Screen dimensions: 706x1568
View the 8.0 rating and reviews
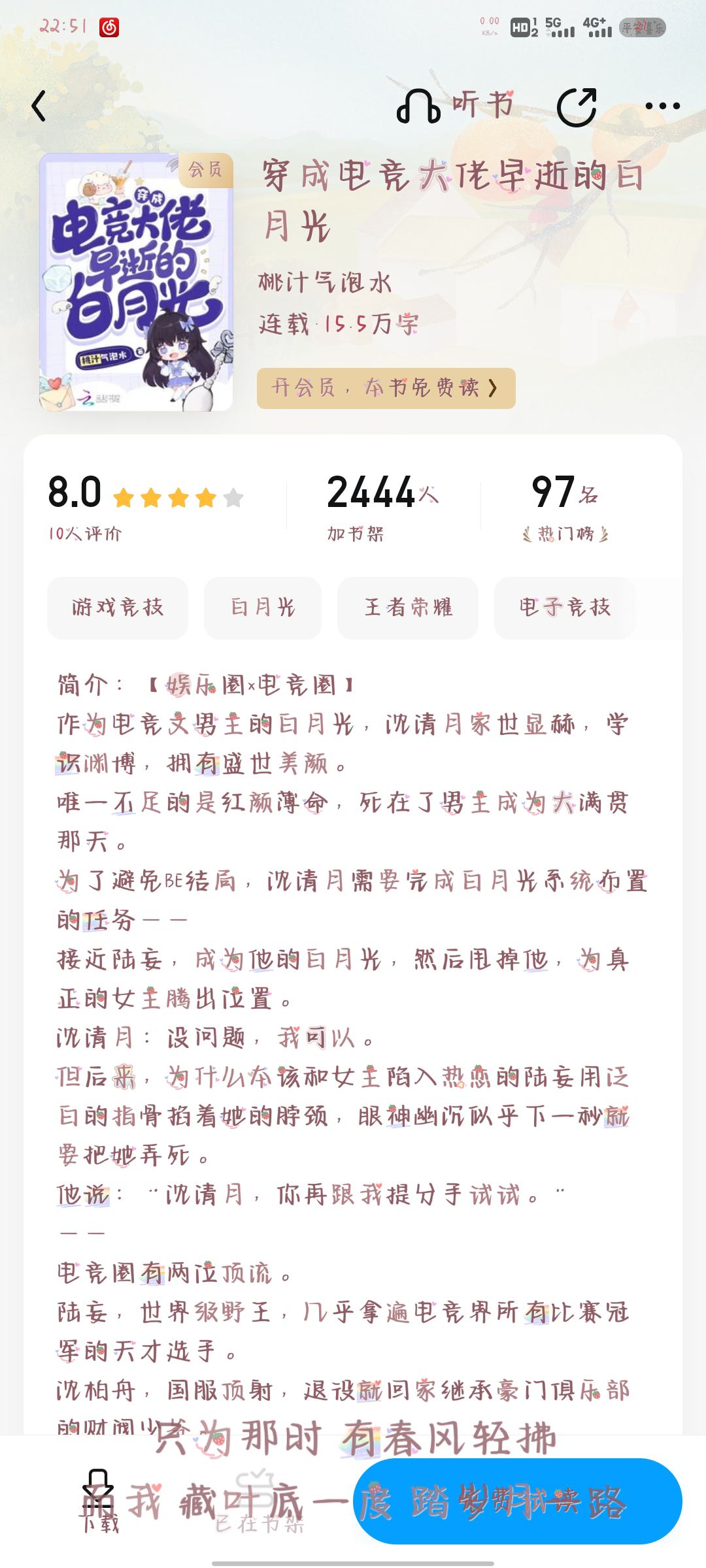(146, 506)
